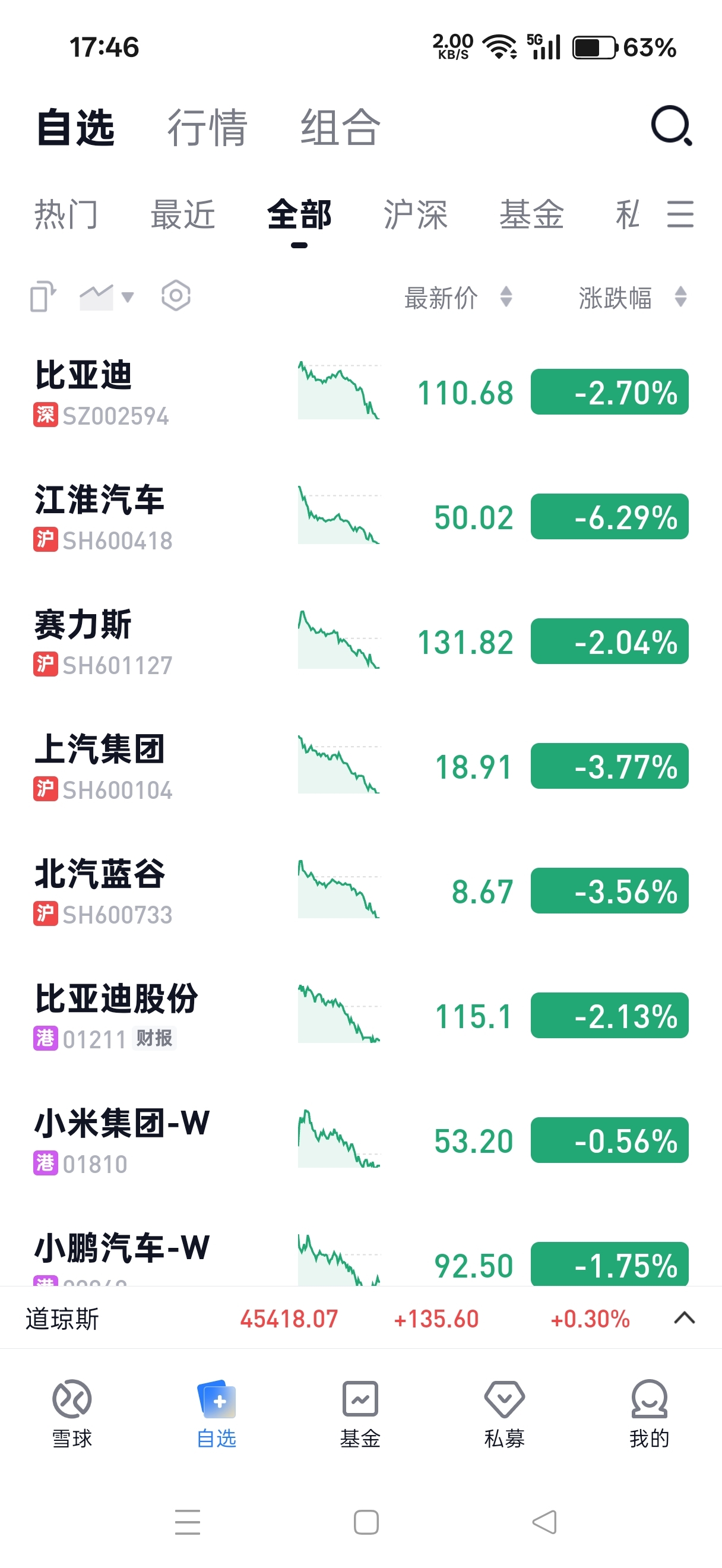Open the 江淮汽车 stock row
Screen dimensions: 722x1568
coord(360,517)
